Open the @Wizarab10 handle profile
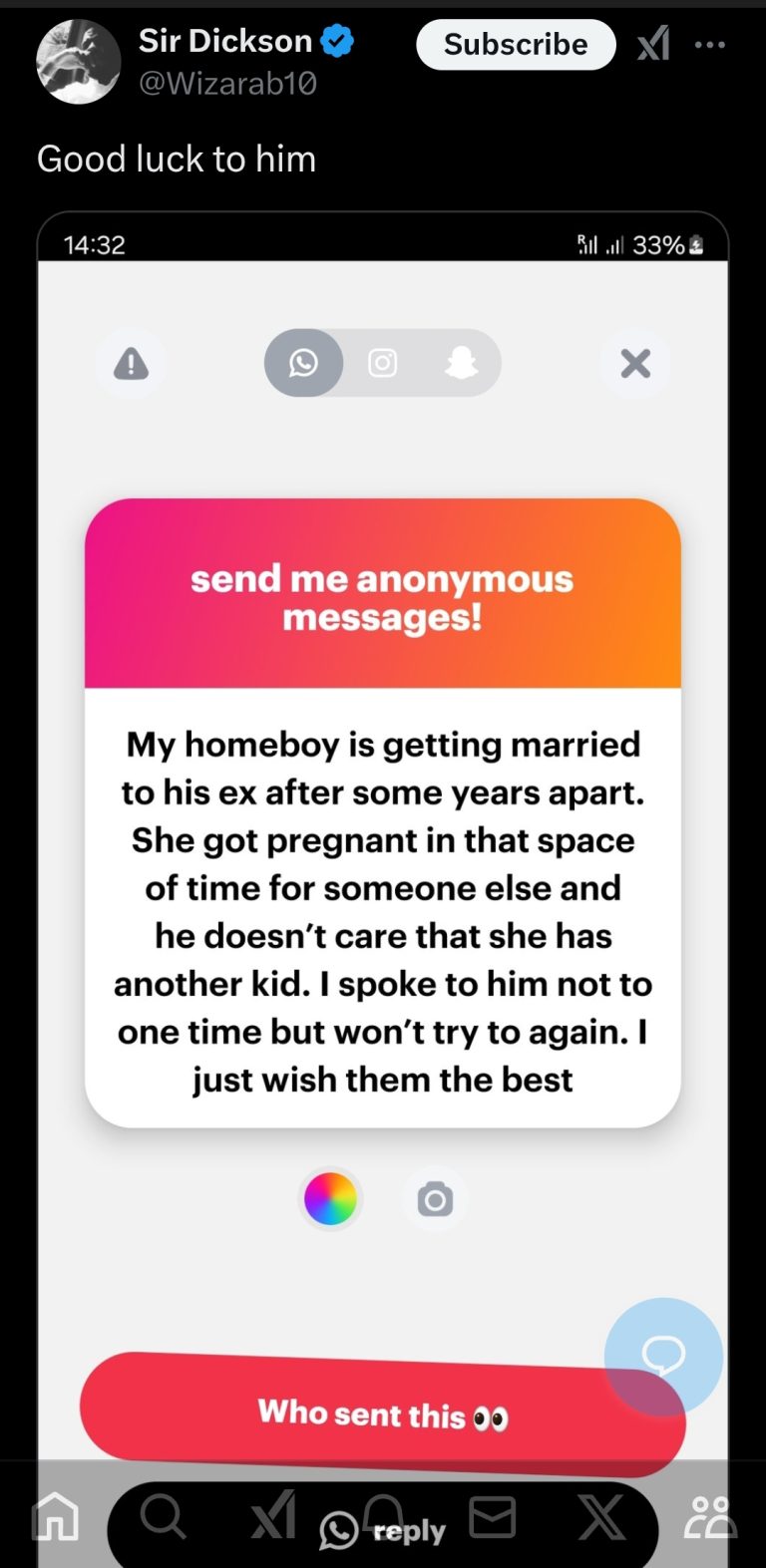 pyautogui.click(x=228, y=83)
